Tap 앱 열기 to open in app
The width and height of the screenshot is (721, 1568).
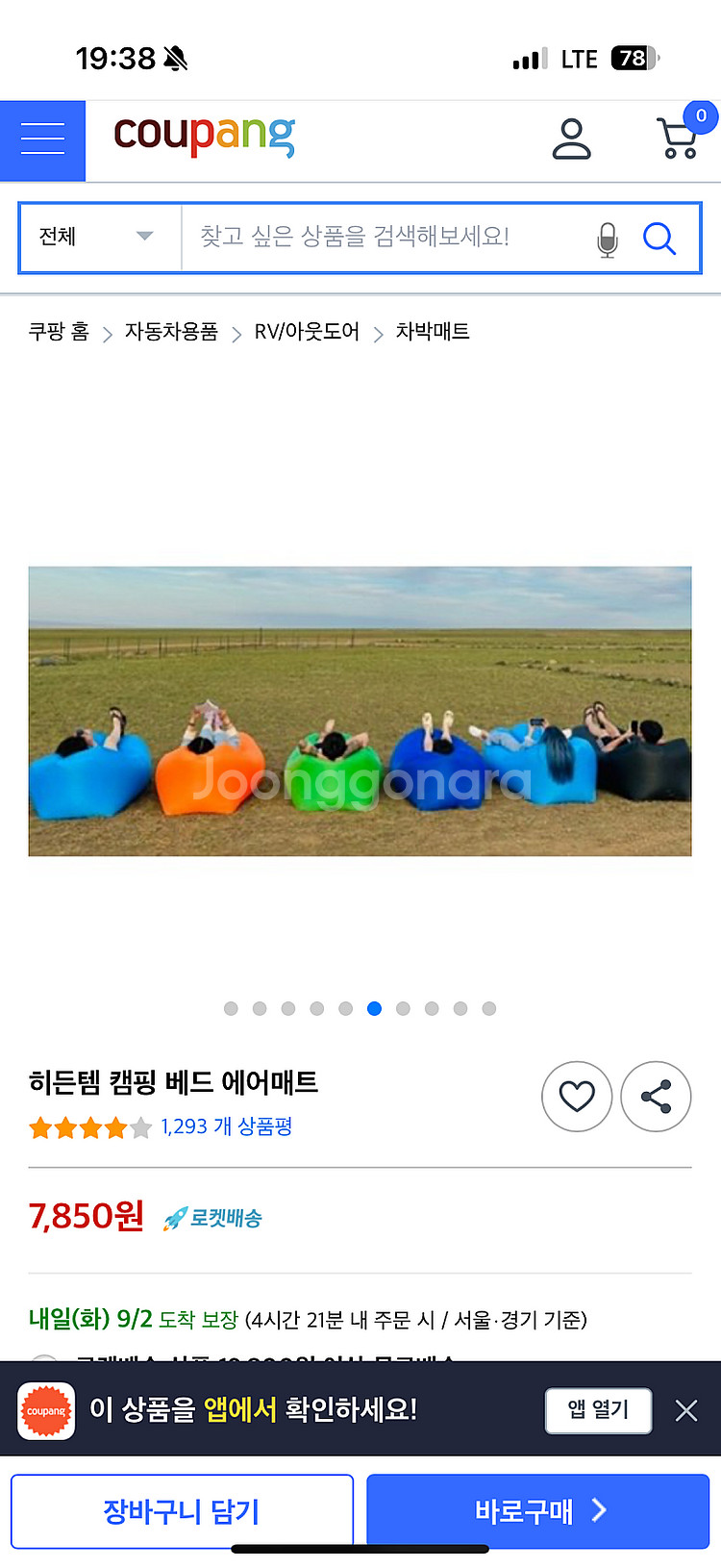coord(598,1410)
